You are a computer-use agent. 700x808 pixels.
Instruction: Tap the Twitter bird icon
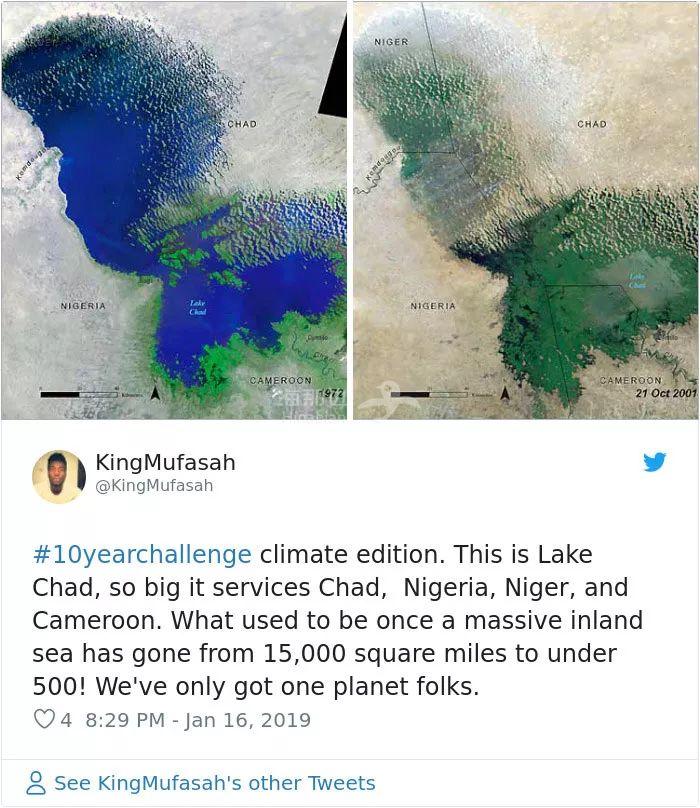[x=654, y=462]
